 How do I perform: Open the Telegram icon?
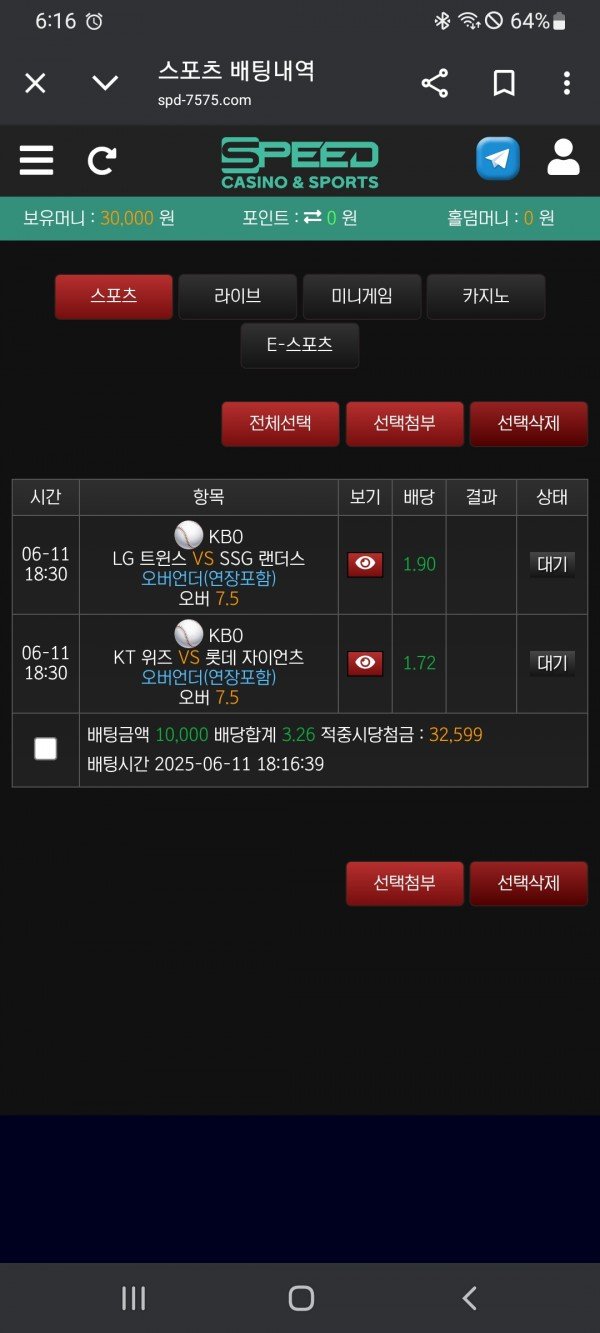[x=498, y=158]
